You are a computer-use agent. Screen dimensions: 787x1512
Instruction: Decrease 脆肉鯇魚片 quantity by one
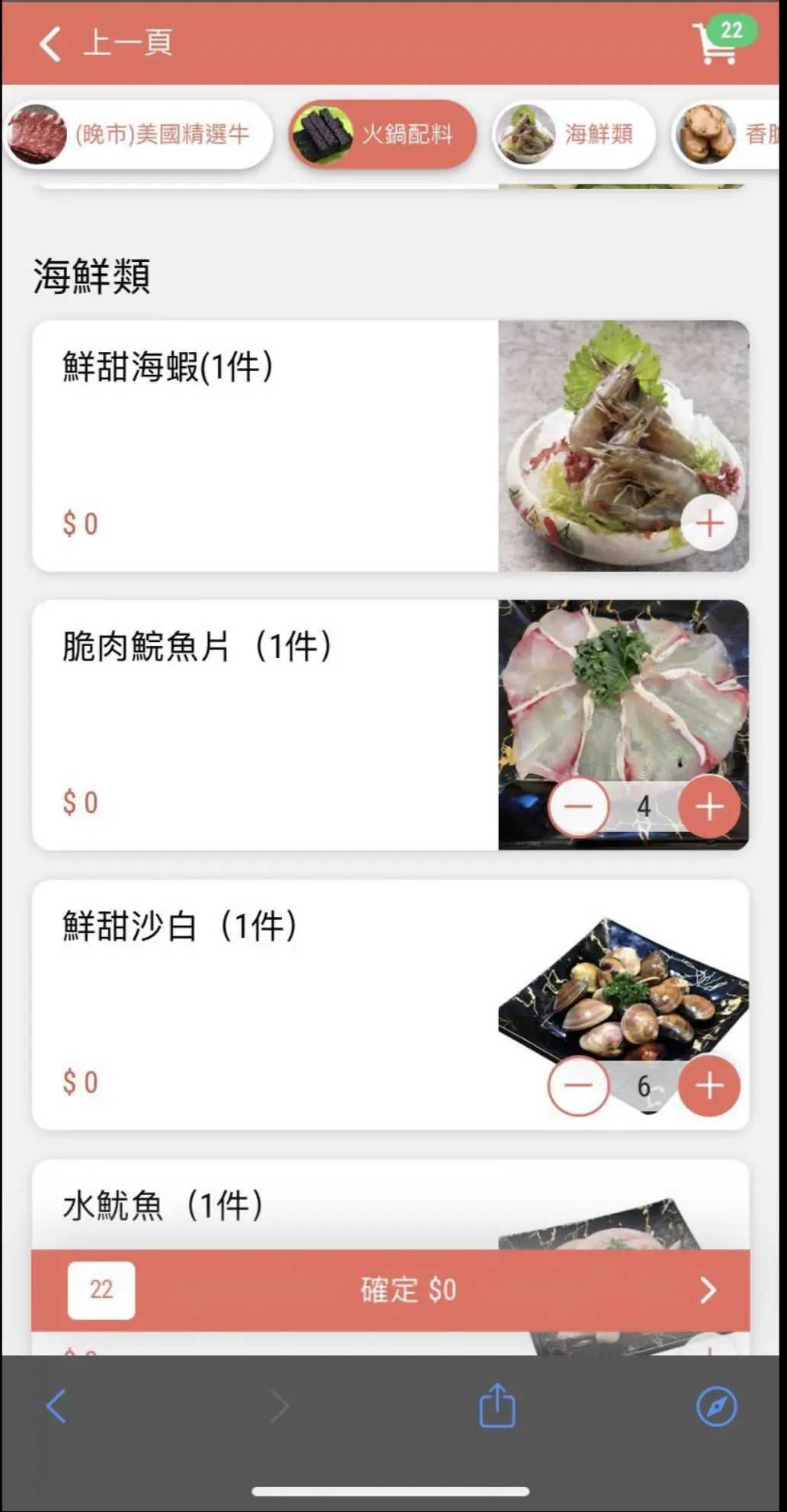pos(578,806)
